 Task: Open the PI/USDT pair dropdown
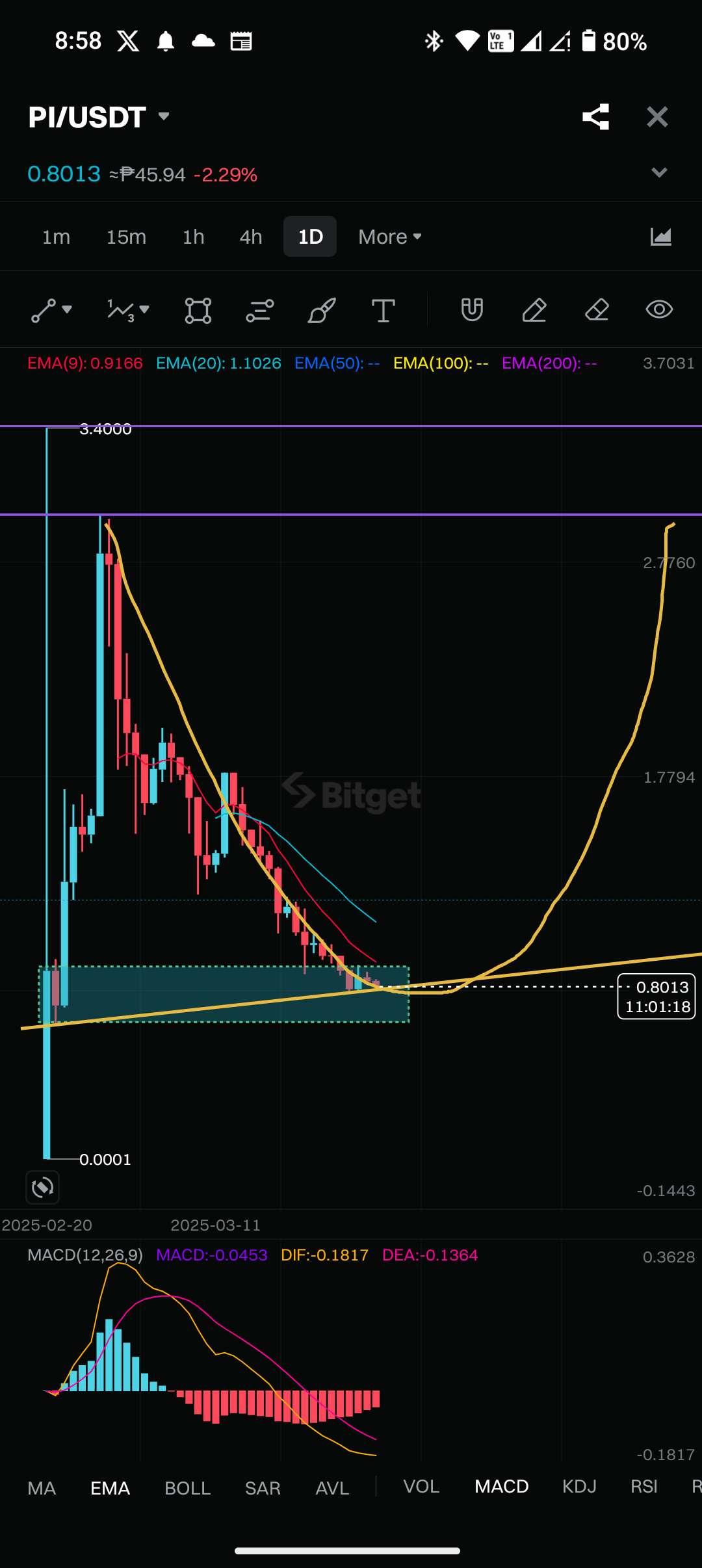164,116
